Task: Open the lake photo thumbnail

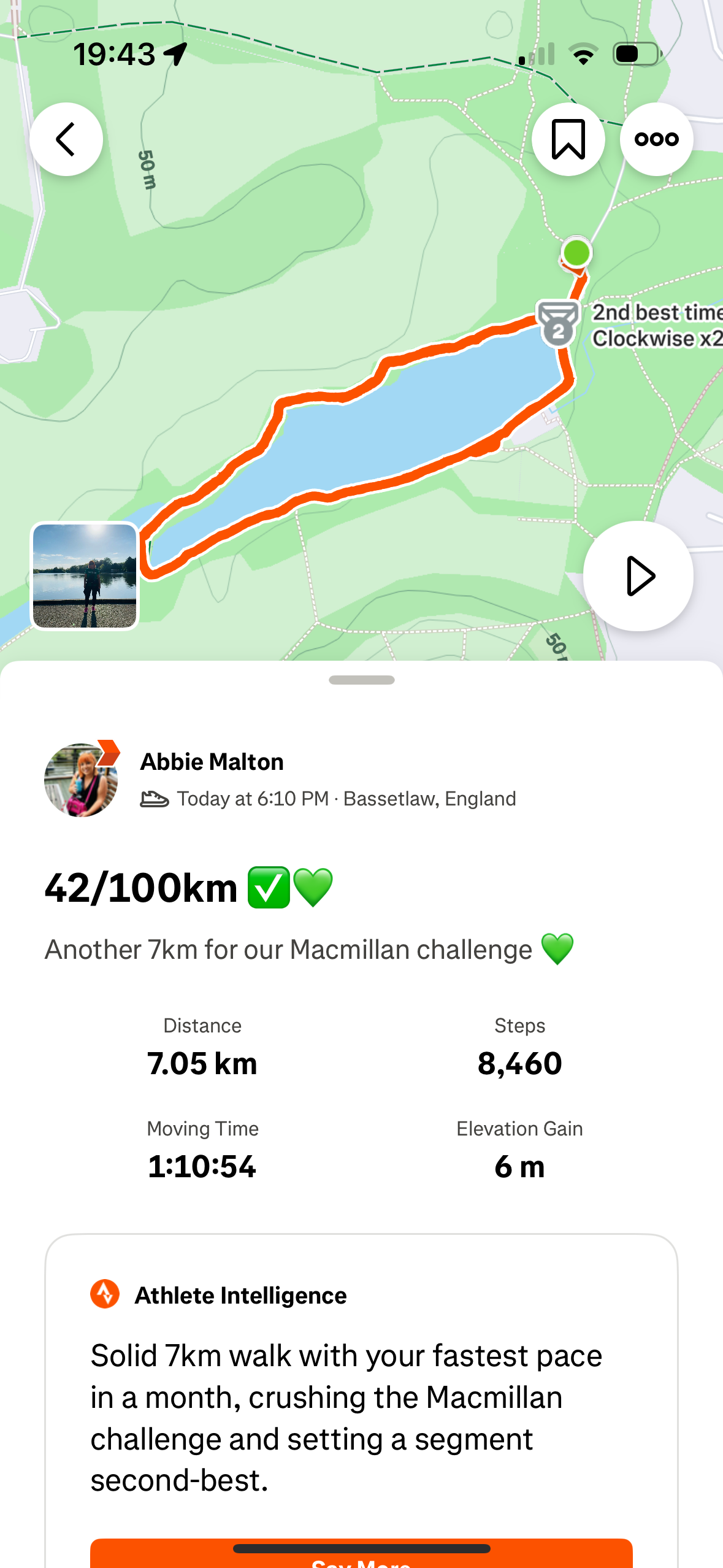Action: (x=85, y=576)
